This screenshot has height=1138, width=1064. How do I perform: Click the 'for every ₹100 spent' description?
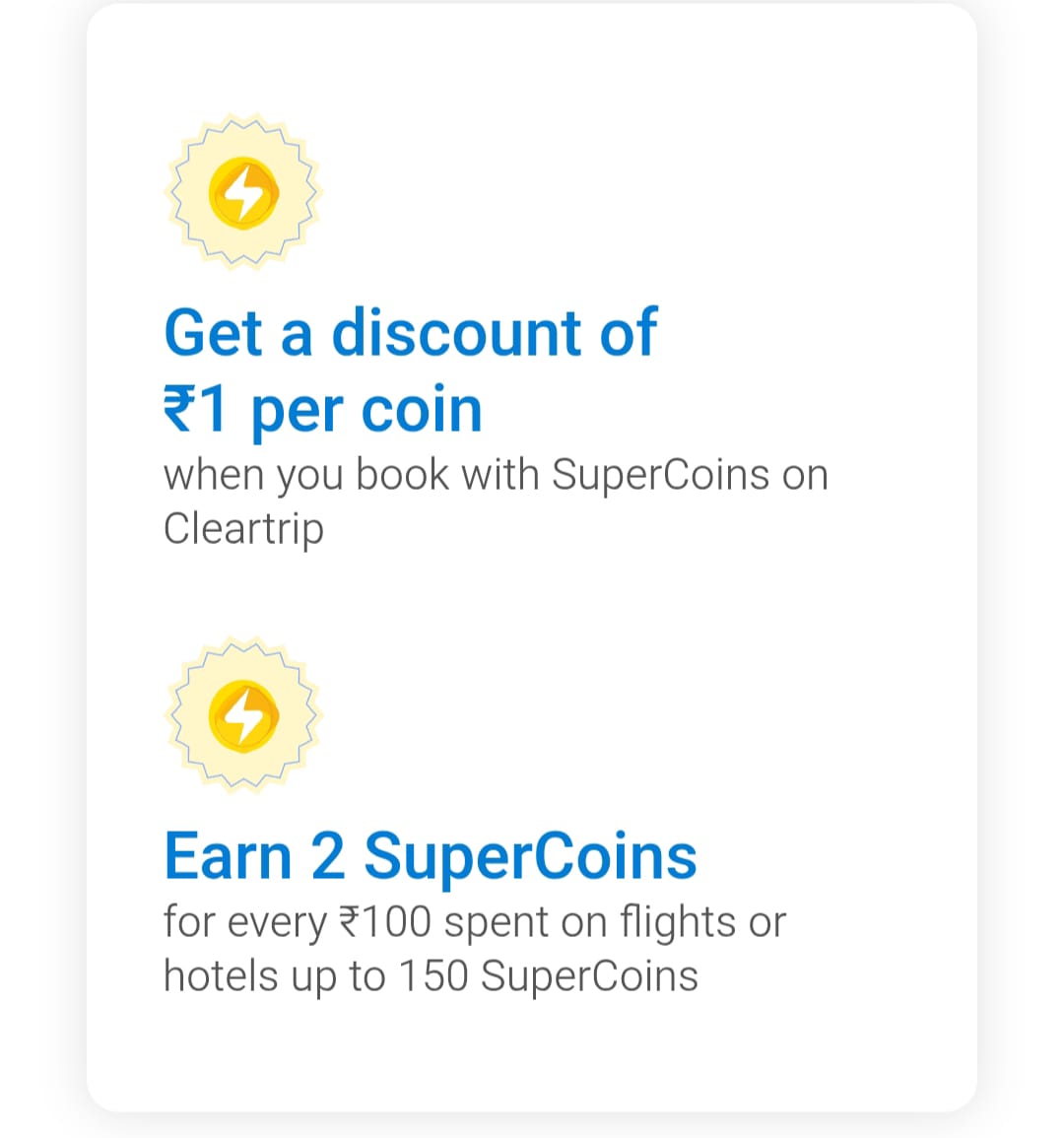pos(475,921)
